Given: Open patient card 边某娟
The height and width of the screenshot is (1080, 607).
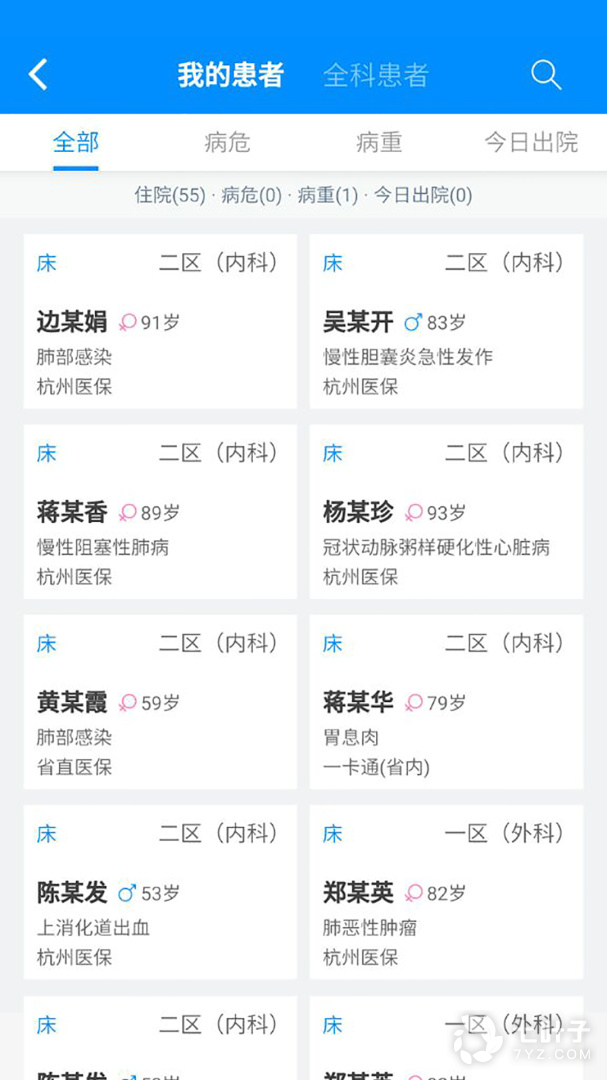Looking at the screenshot, I should [160, 322].
